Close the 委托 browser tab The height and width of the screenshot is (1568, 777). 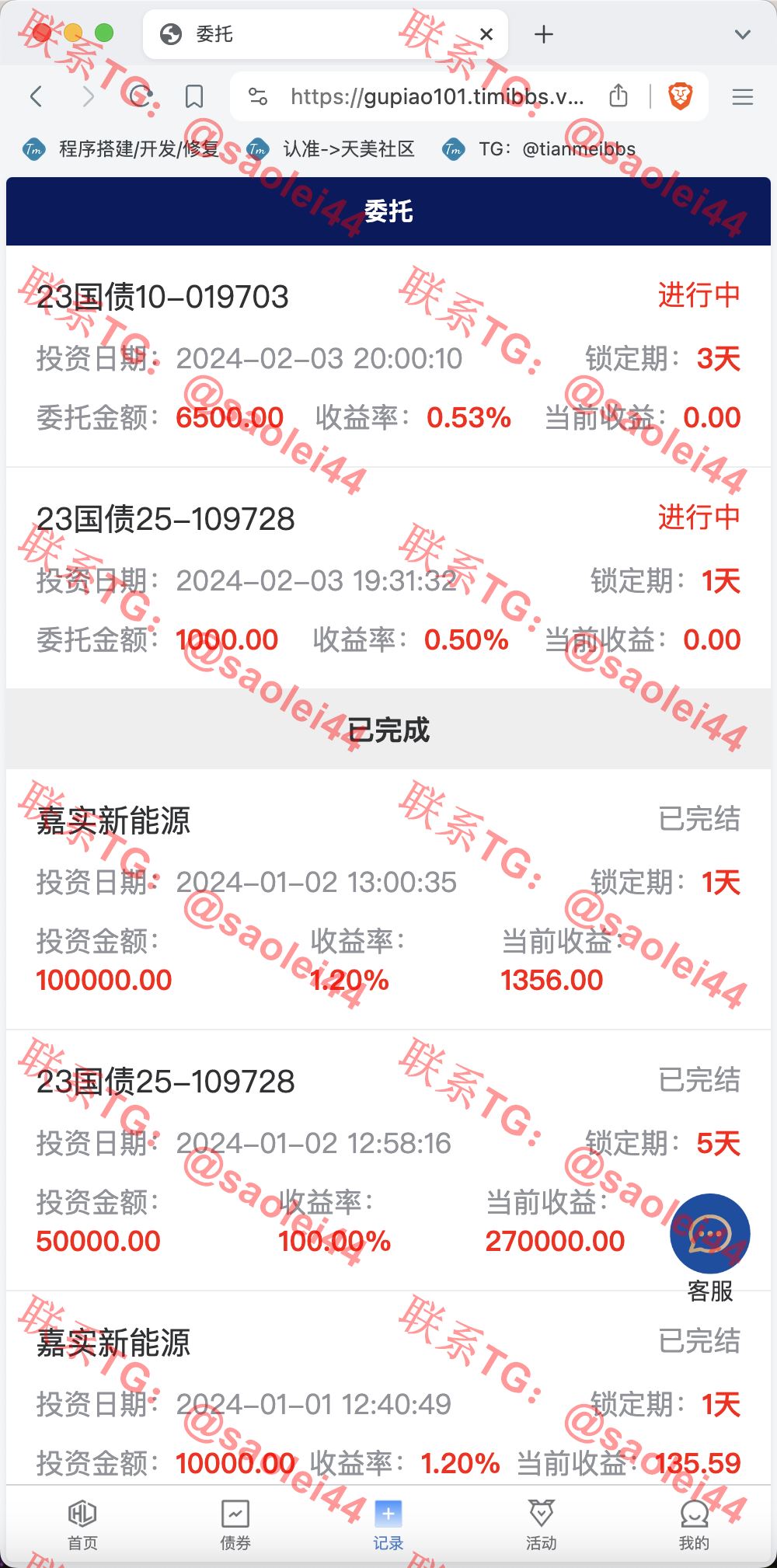[x=486, y=34]
